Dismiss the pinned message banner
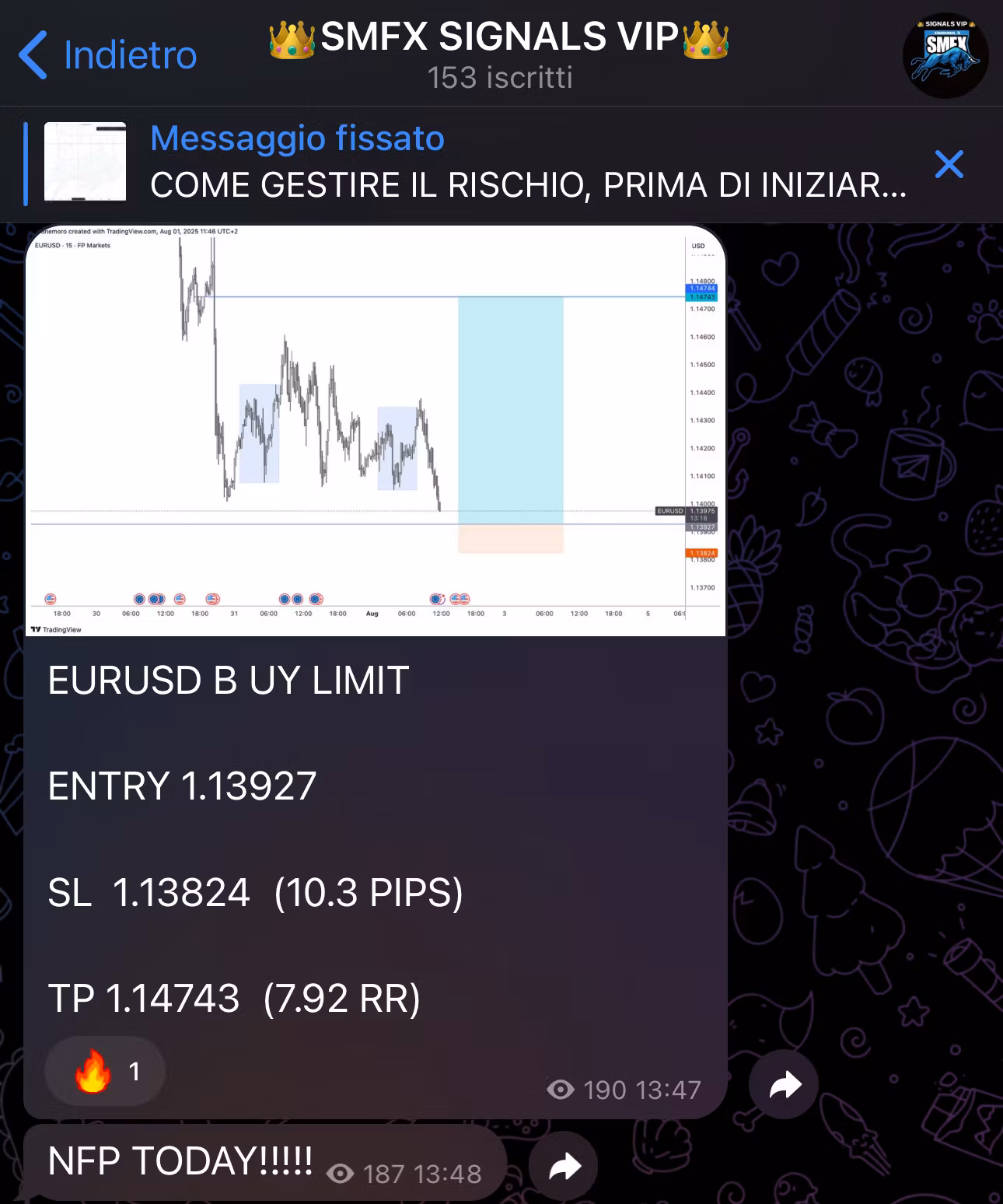This screenshot has width=1003, height=1204. 949,164
